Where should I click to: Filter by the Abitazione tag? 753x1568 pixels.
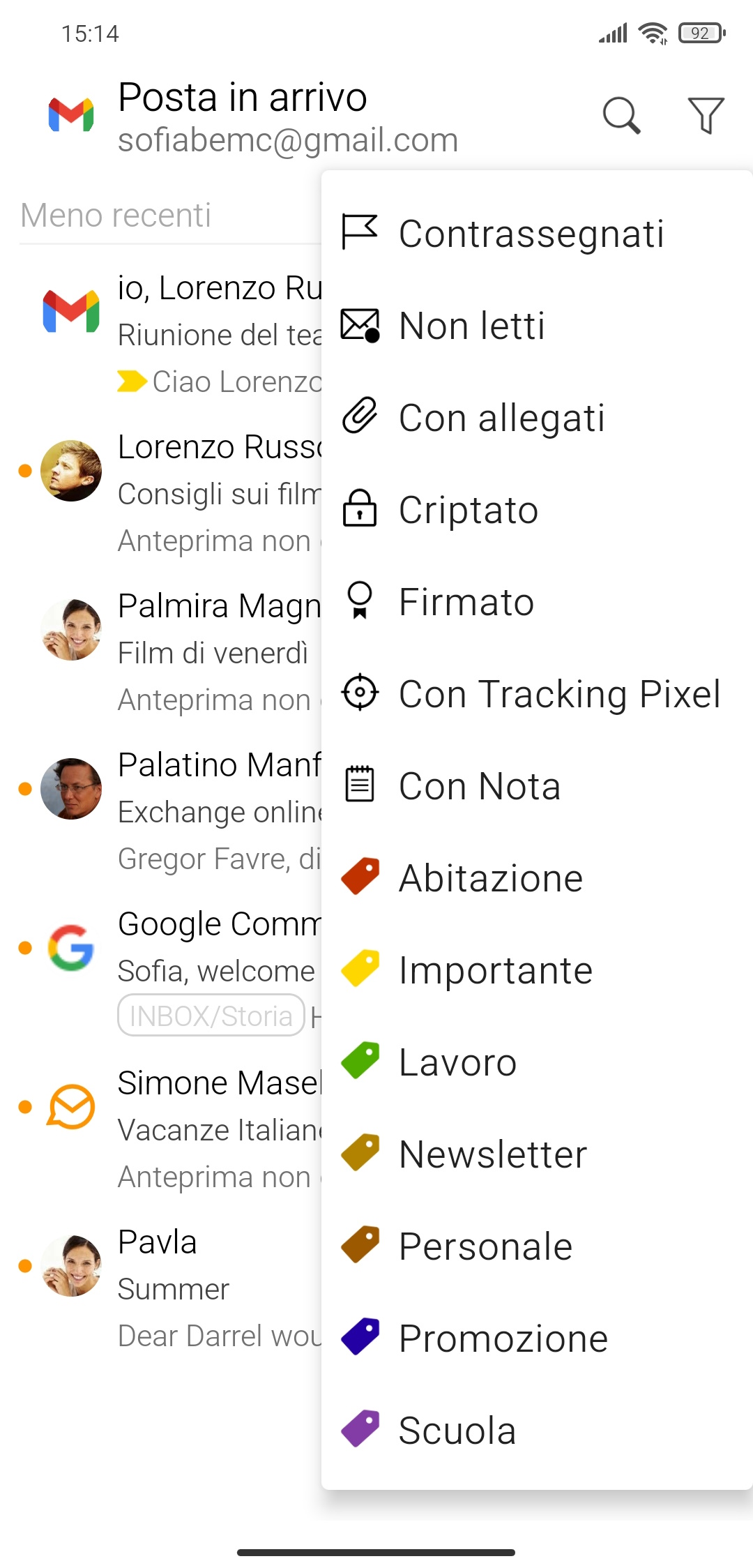(x=537, y=877)
